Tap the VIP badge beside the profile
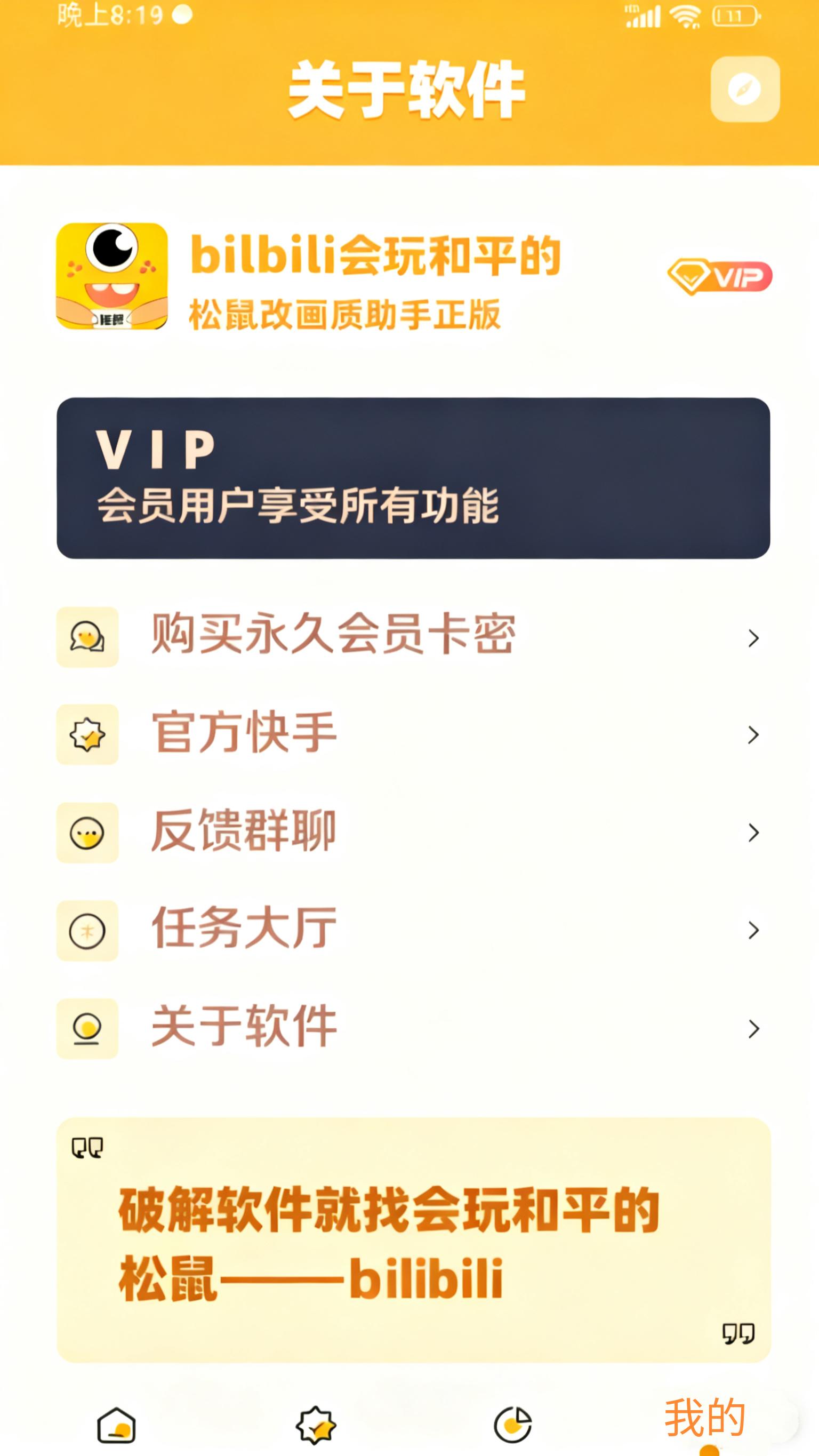The image size is (819, 1456). point(719,277)
